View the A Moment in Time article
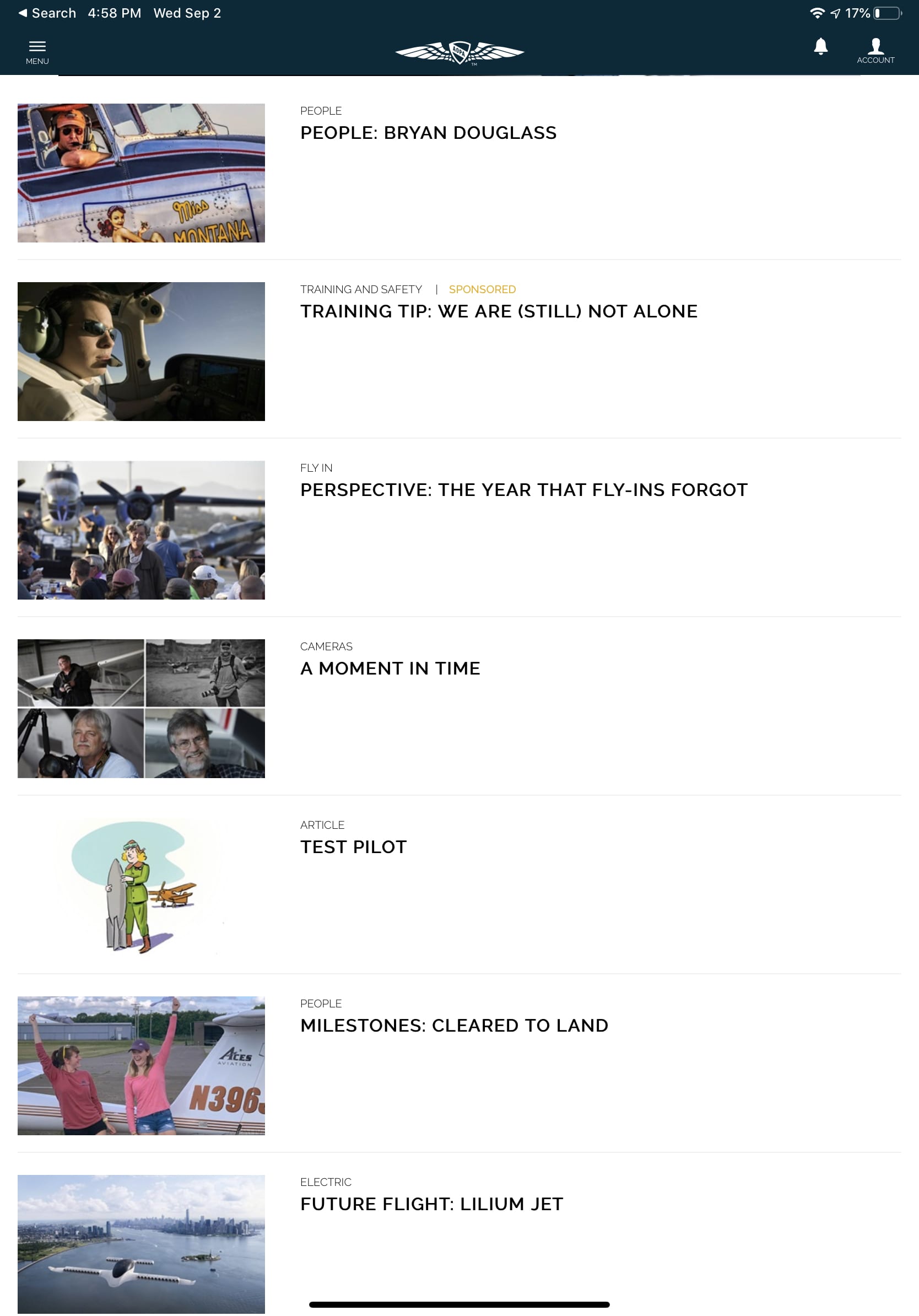The height and width of the screenshot is (1316, 919). point(390,668)
